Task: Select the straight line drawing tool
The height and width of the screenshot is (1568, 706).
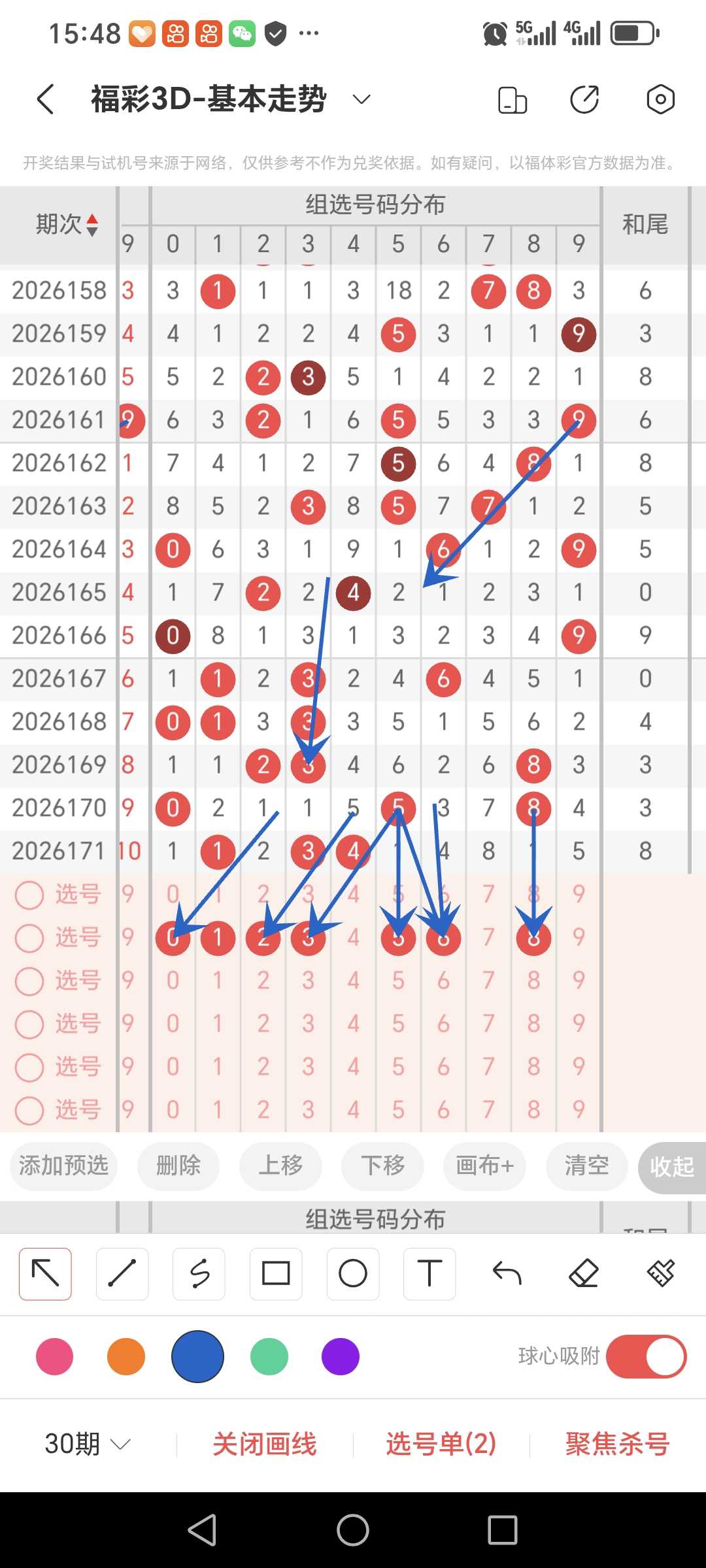Action: coord(122,1273)
